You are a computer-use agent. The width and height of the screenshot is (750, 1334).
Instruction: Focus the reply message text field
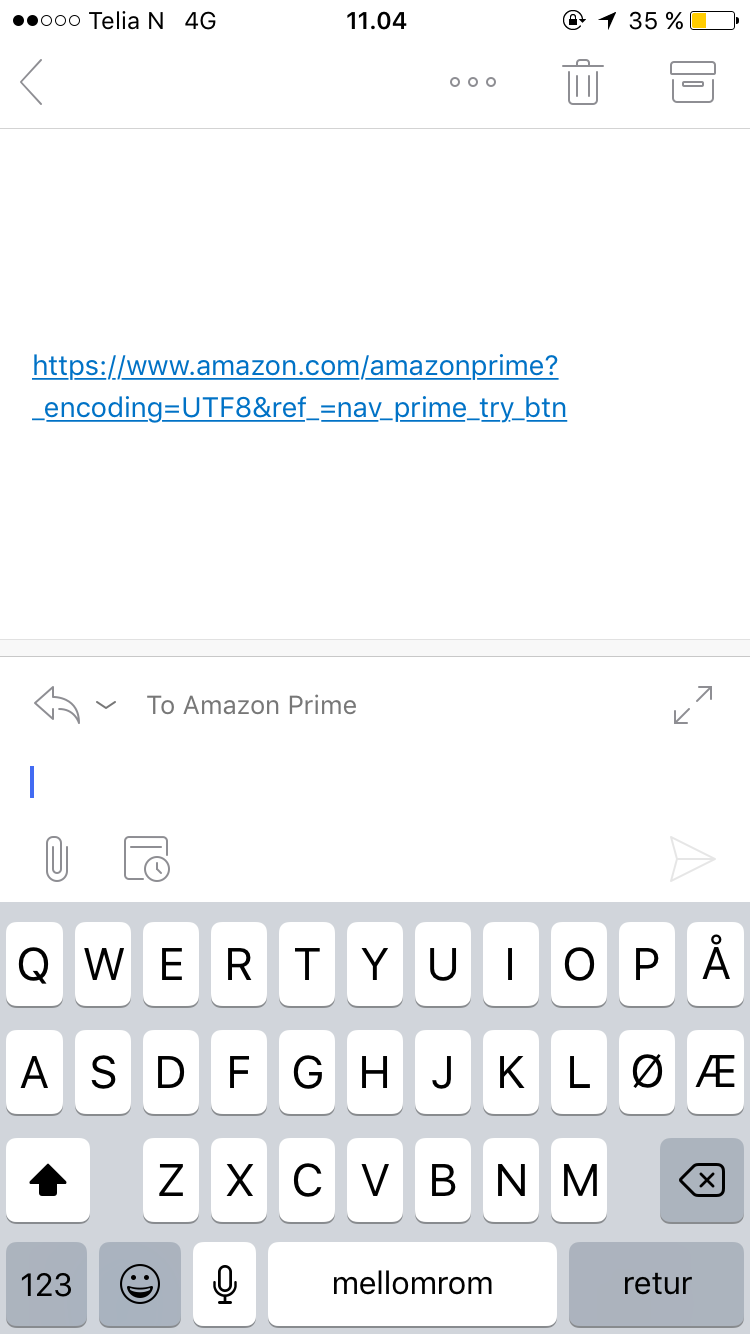[x=375, y=782]
